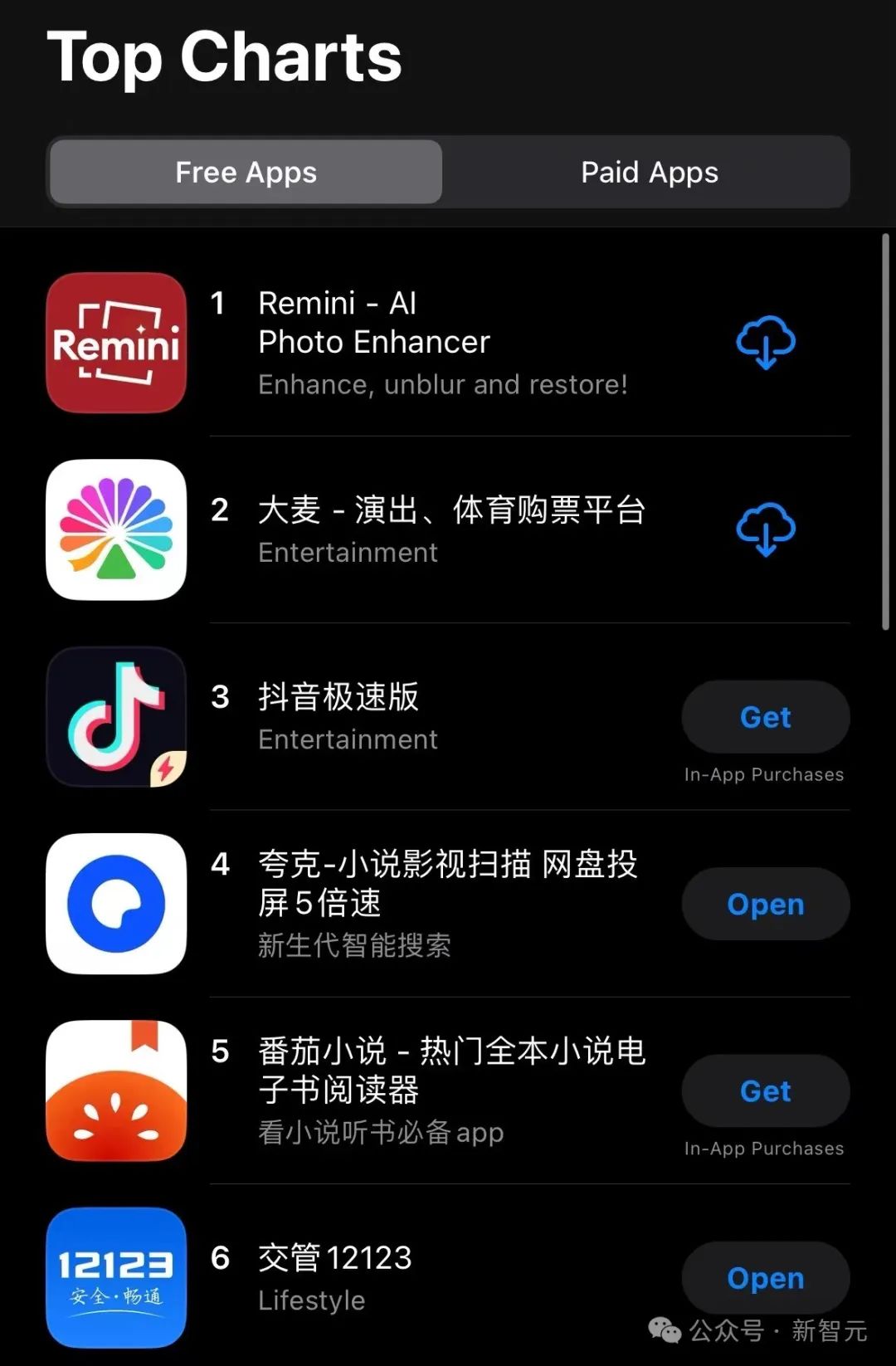Get 番茄小说 reader app

765,1090
